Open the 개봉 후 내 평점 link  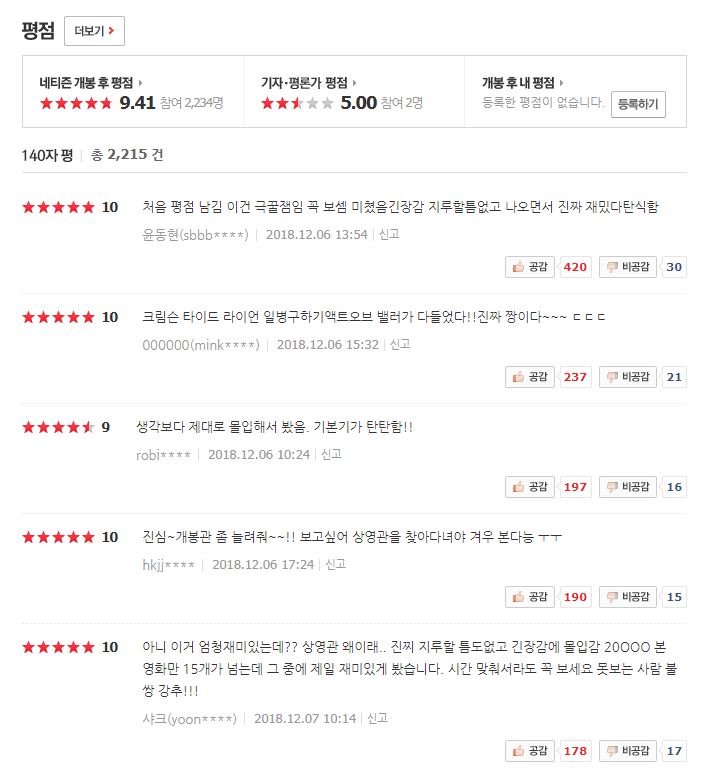point(523,83)
